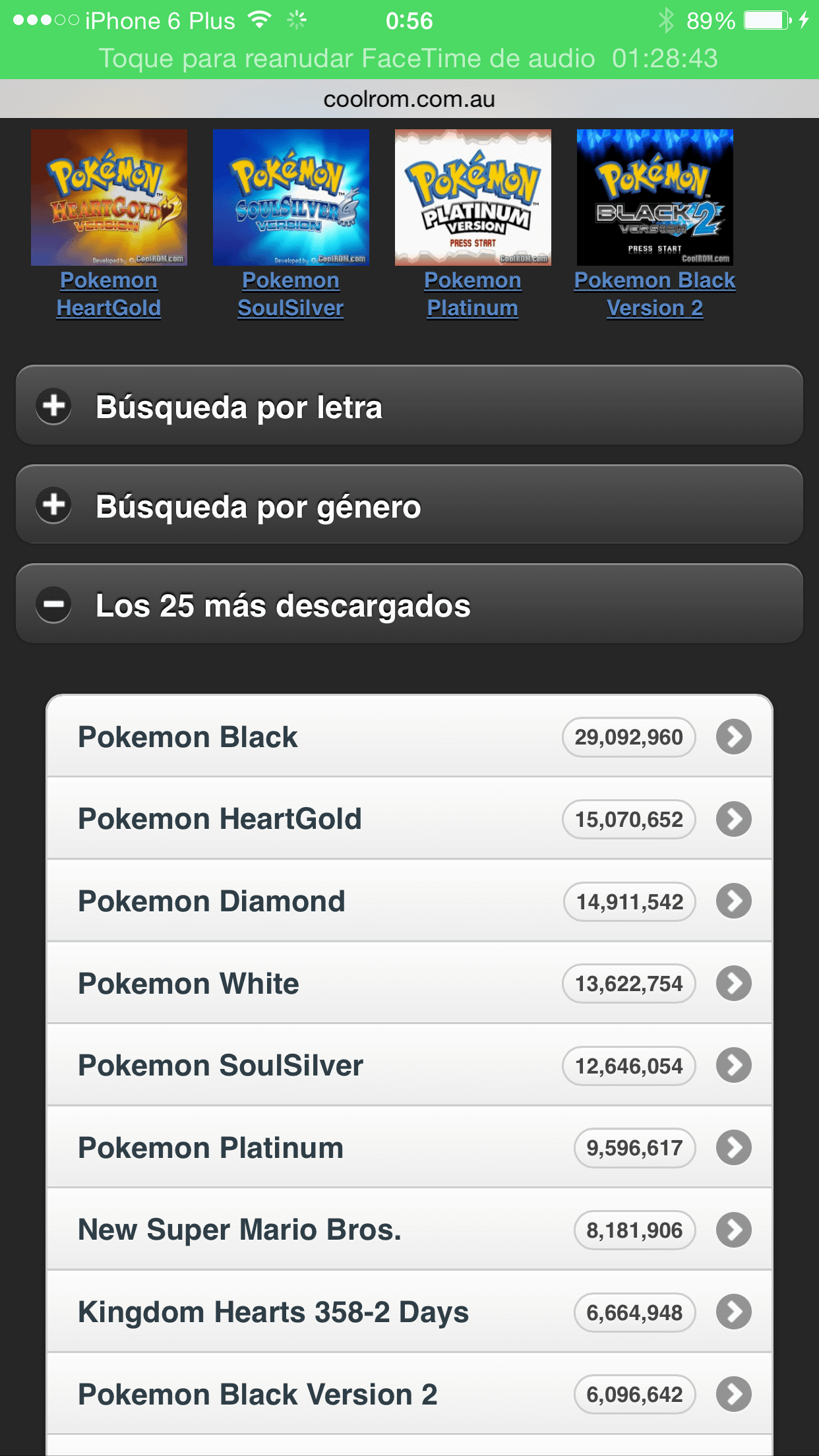Tap the coolrom.com.au address bar

(409, 100)
